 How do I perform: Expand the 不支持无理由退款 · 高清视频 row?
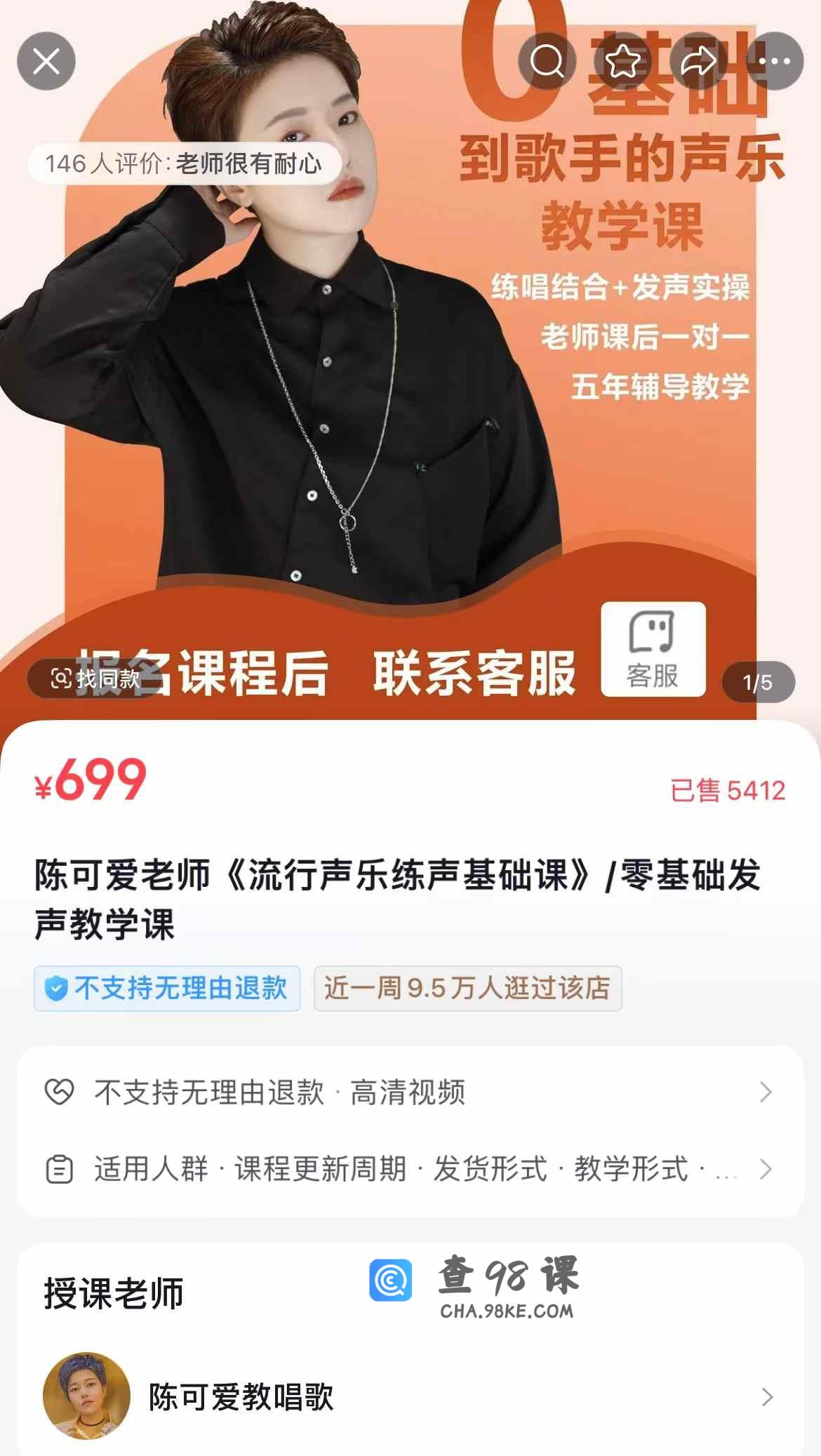coord(410,1092)
